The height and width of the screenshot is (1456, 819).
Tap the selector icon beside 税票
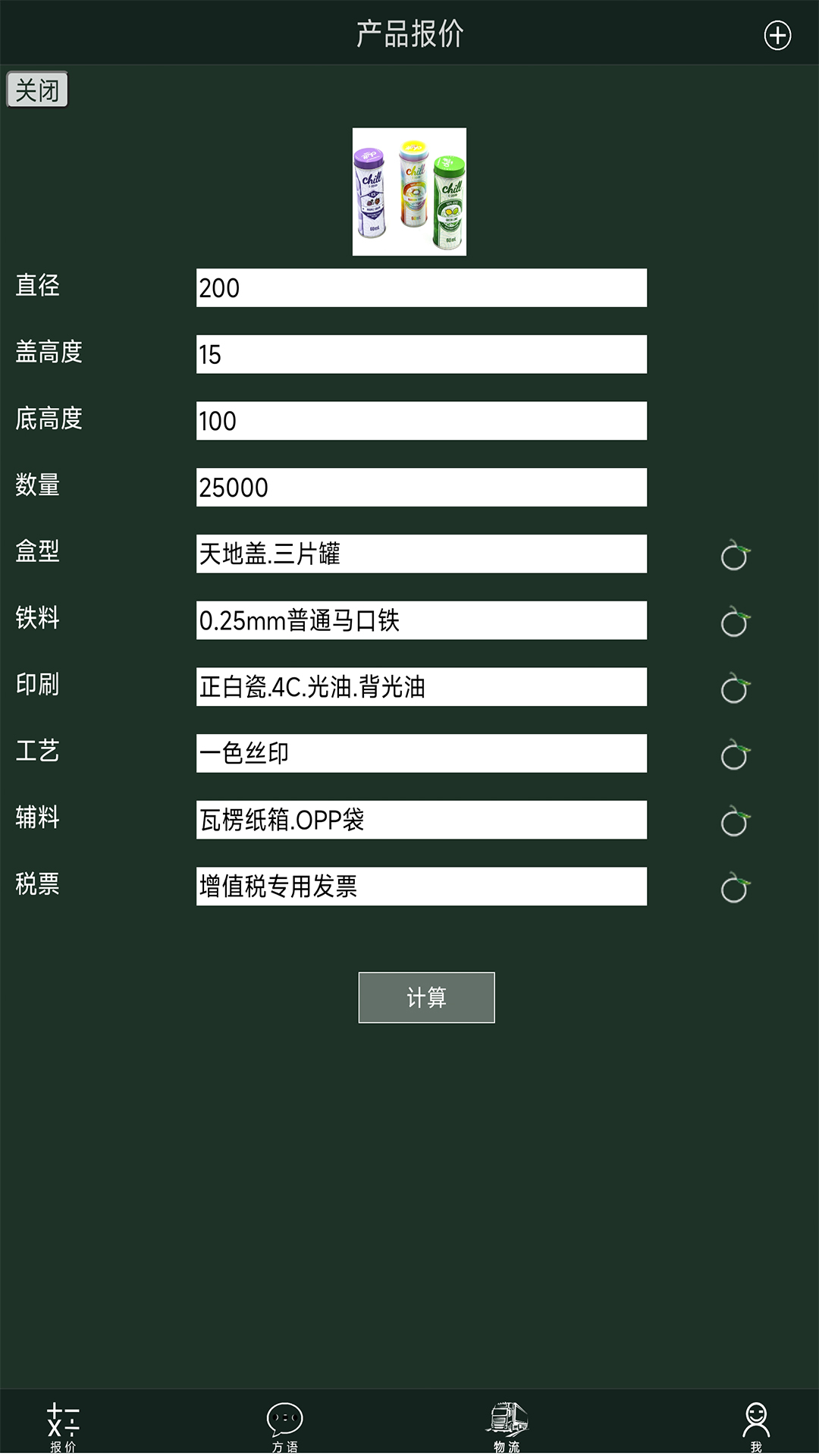(x=735, y=887)
